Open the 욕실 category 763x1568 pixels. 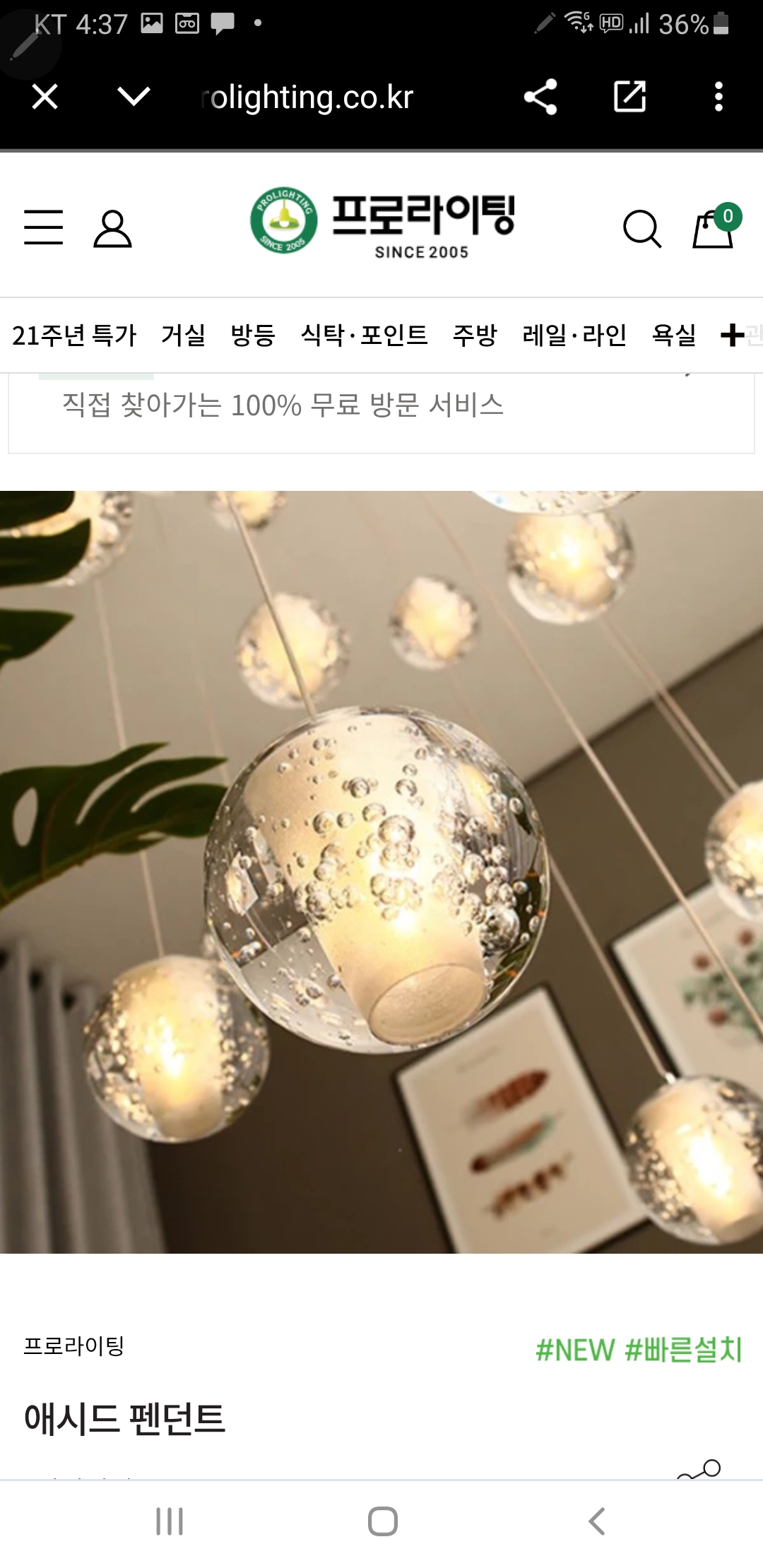(x=674, y=335)
